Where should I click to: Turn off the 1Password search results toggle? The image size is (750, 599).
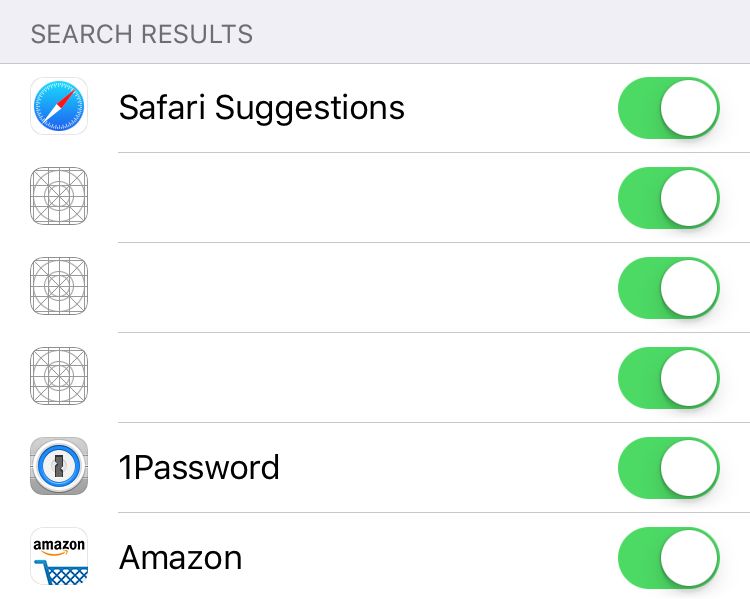(x=669, y=468)
